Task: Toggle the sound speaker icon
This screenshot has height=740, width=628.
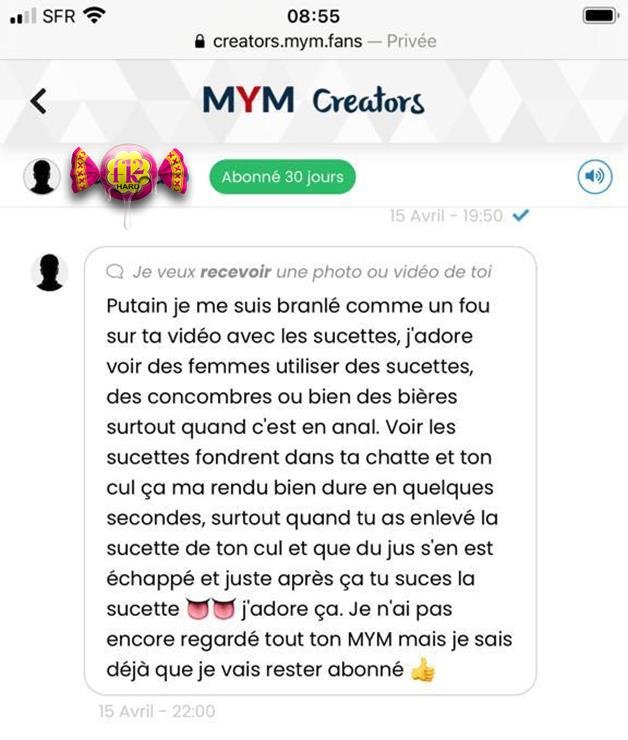Action: coord(595,177)
